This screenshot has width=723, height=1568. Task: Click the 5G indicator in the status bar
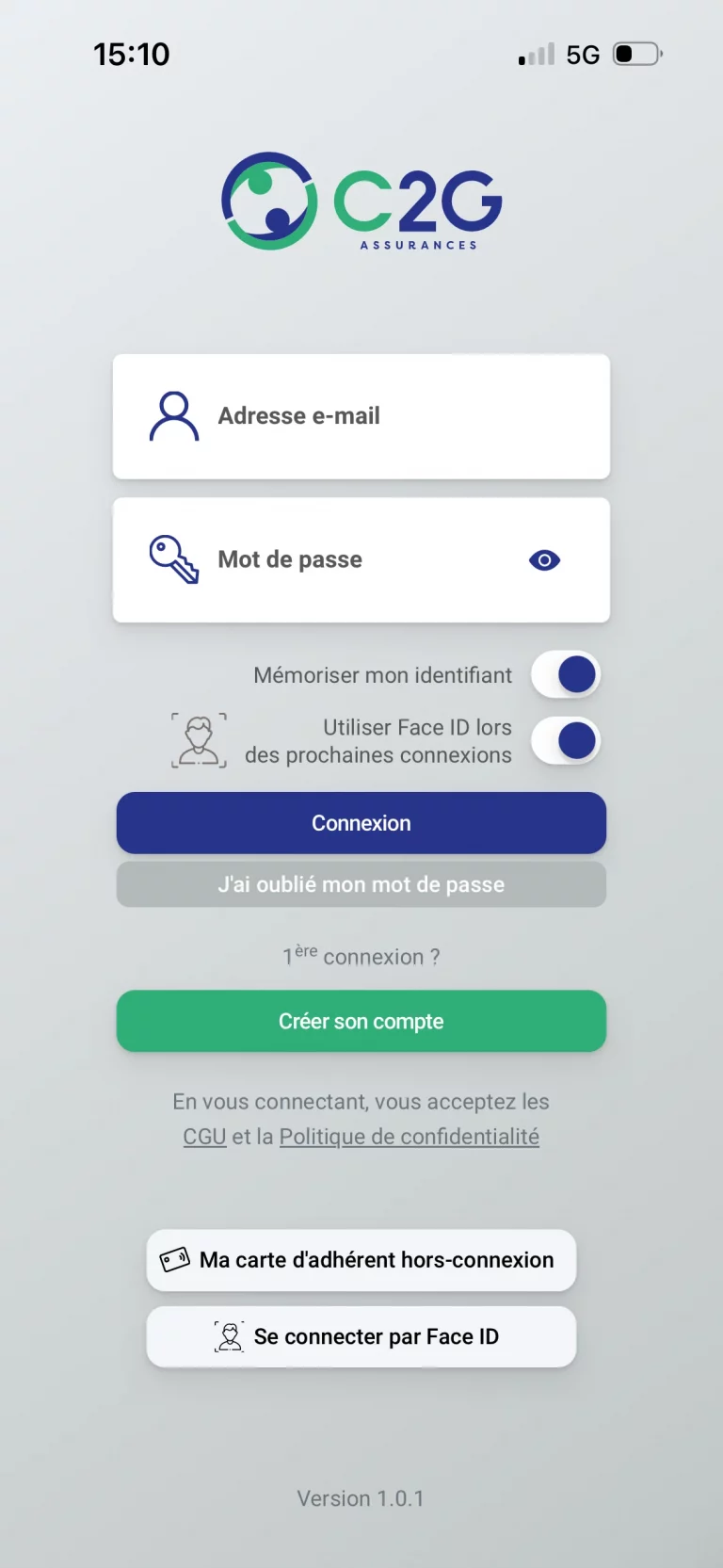584,54
